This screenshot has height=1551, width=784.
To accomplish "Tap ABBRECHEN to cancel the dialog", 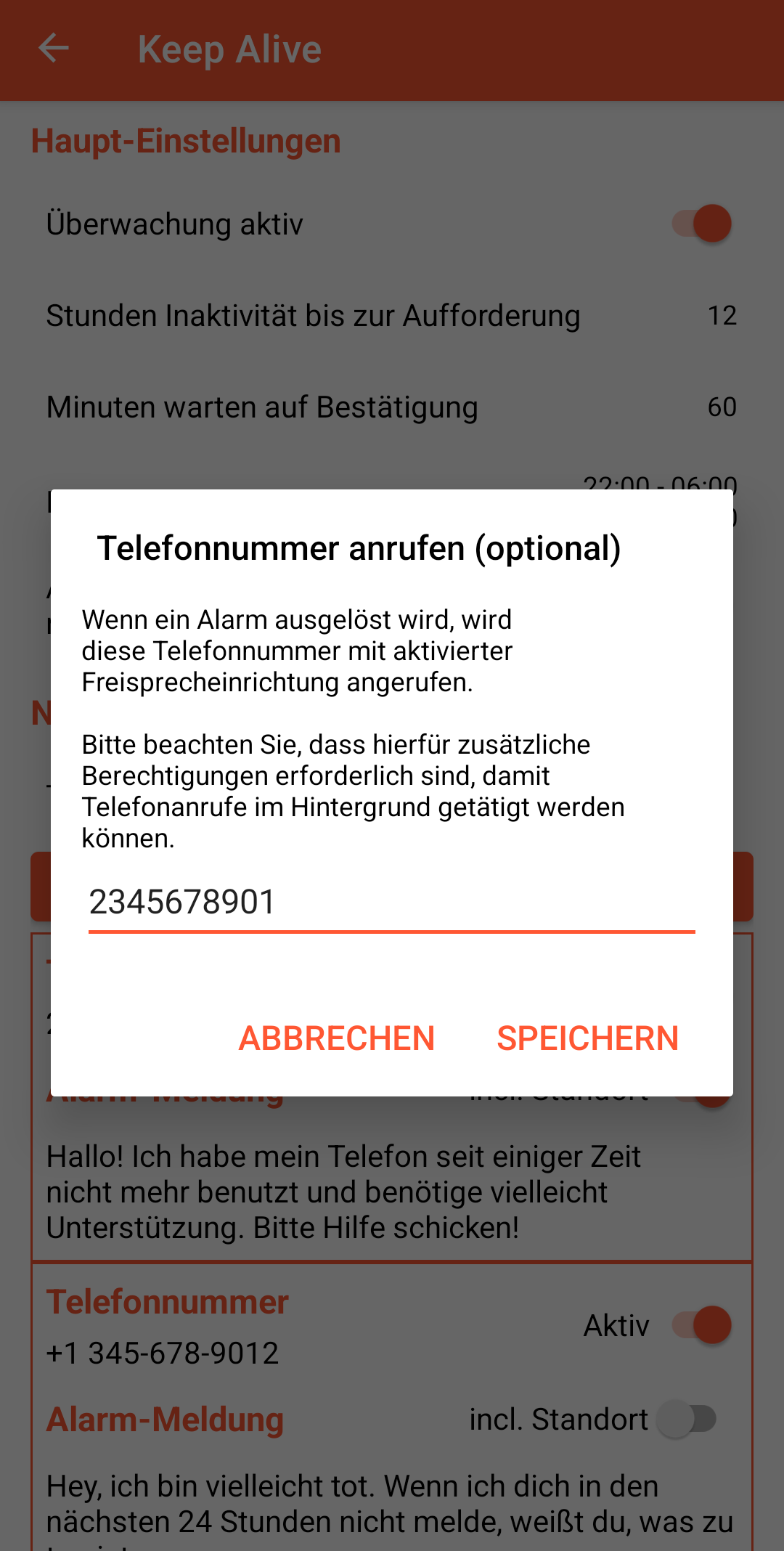I will point(337,1038).
